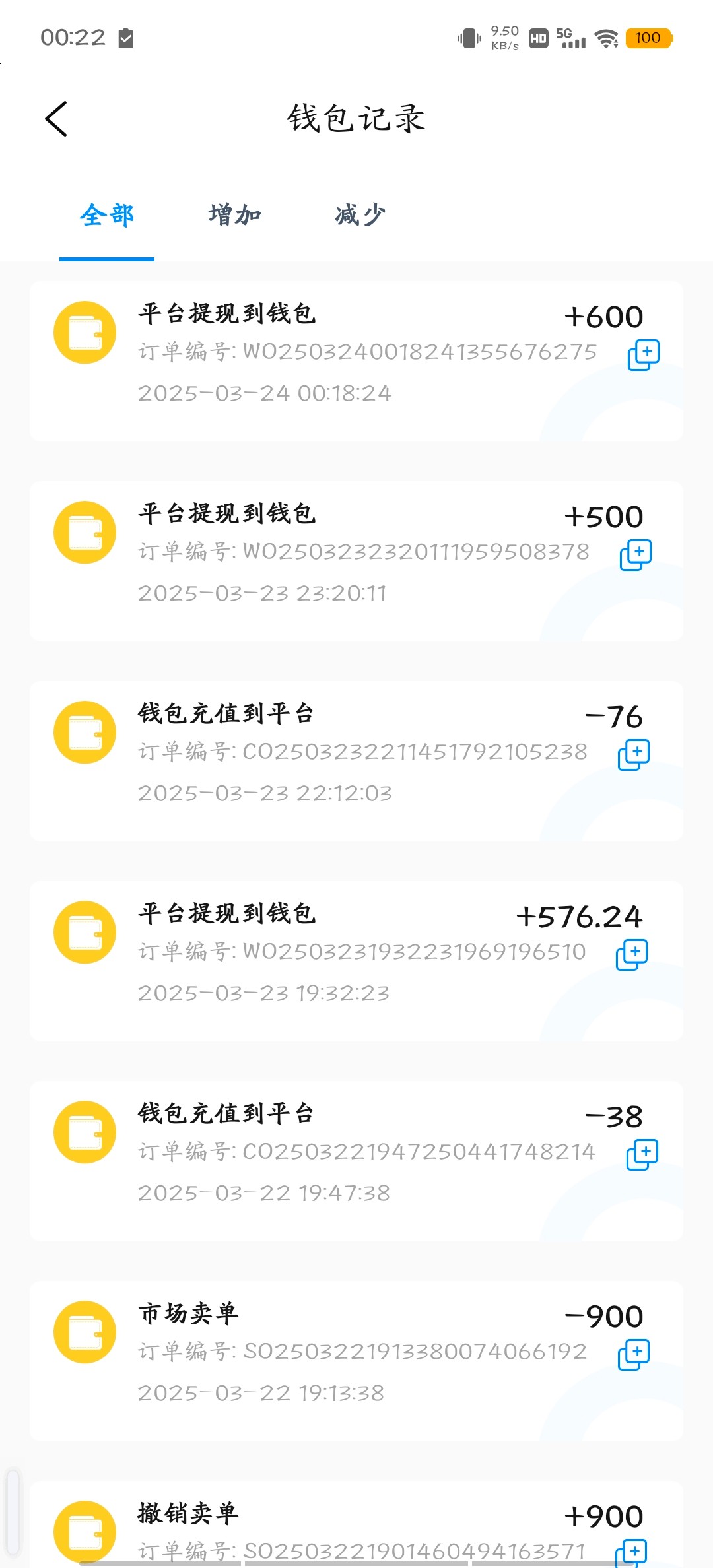Copy order number of the +576.24 record
This screenshot has height=1568, width=713.
pos(632,954)
